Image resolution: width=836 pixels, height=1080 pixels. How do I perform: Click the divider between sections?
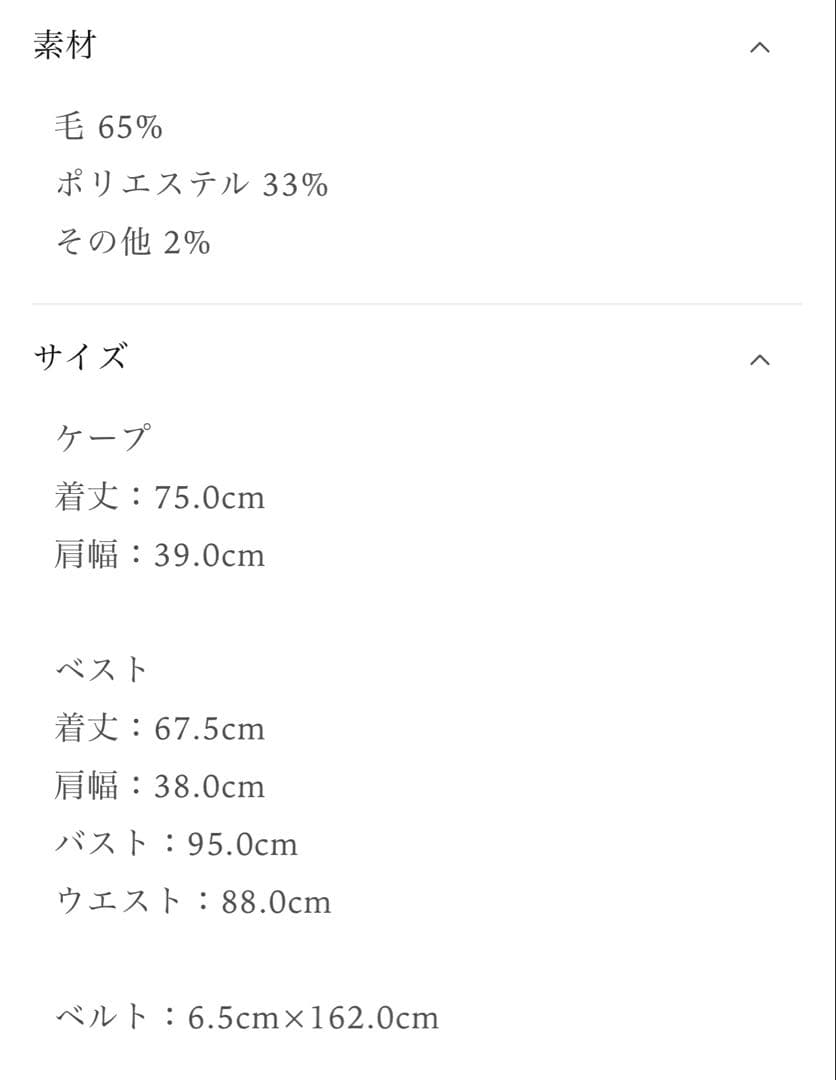418,302
